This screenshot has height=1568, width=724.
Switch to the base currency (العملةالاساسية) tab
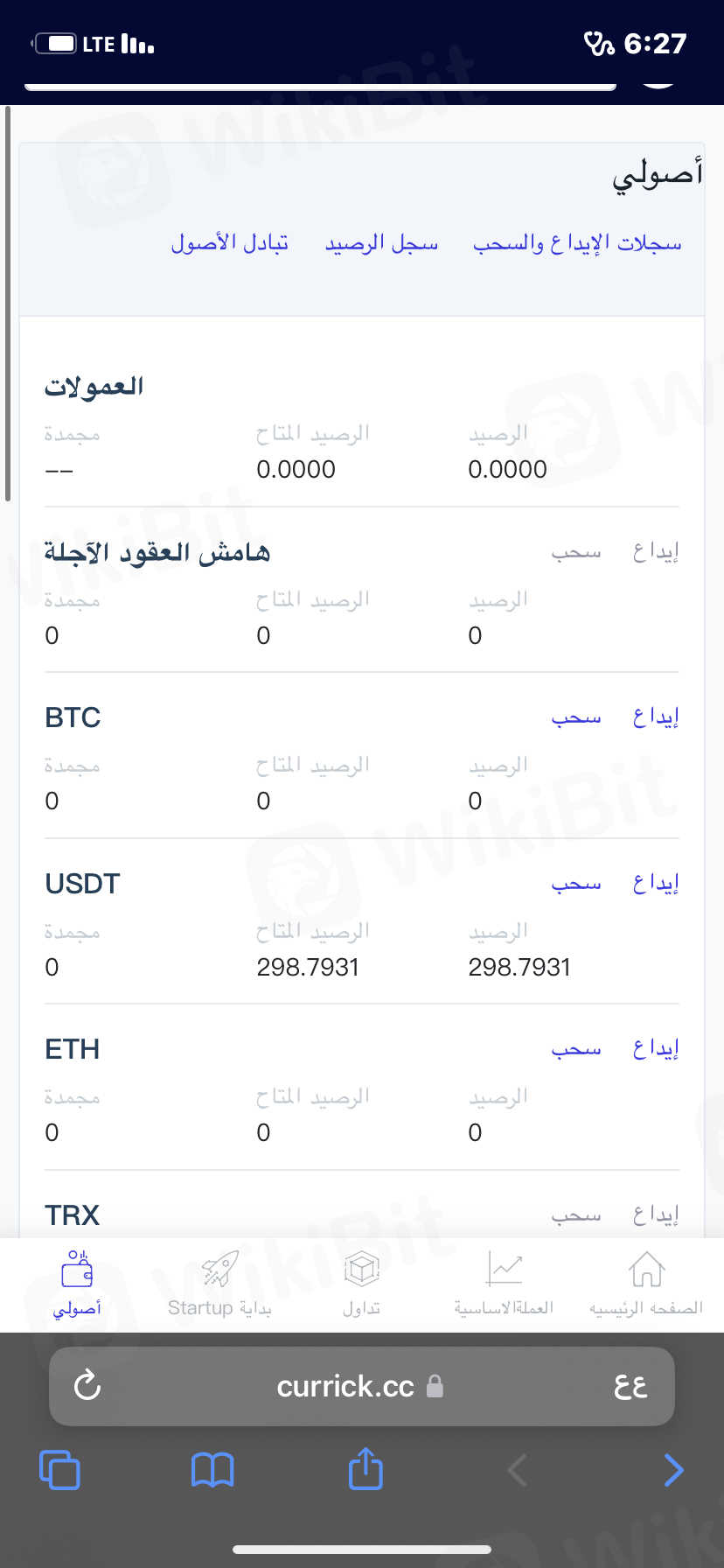click(504, 1284)
